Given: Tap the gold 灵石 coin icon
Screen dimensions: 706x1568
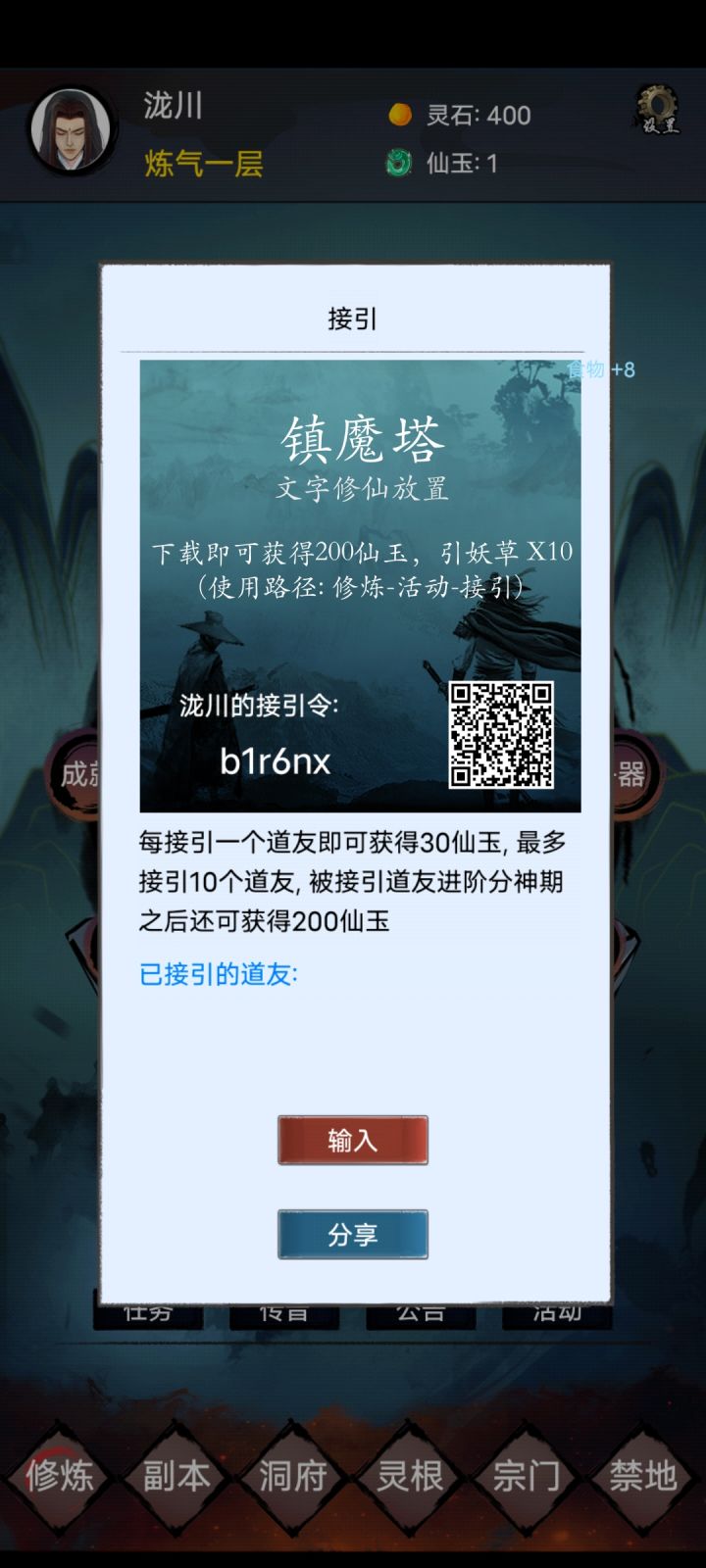Looking at the screenshot, I should [x=401, y=116].
